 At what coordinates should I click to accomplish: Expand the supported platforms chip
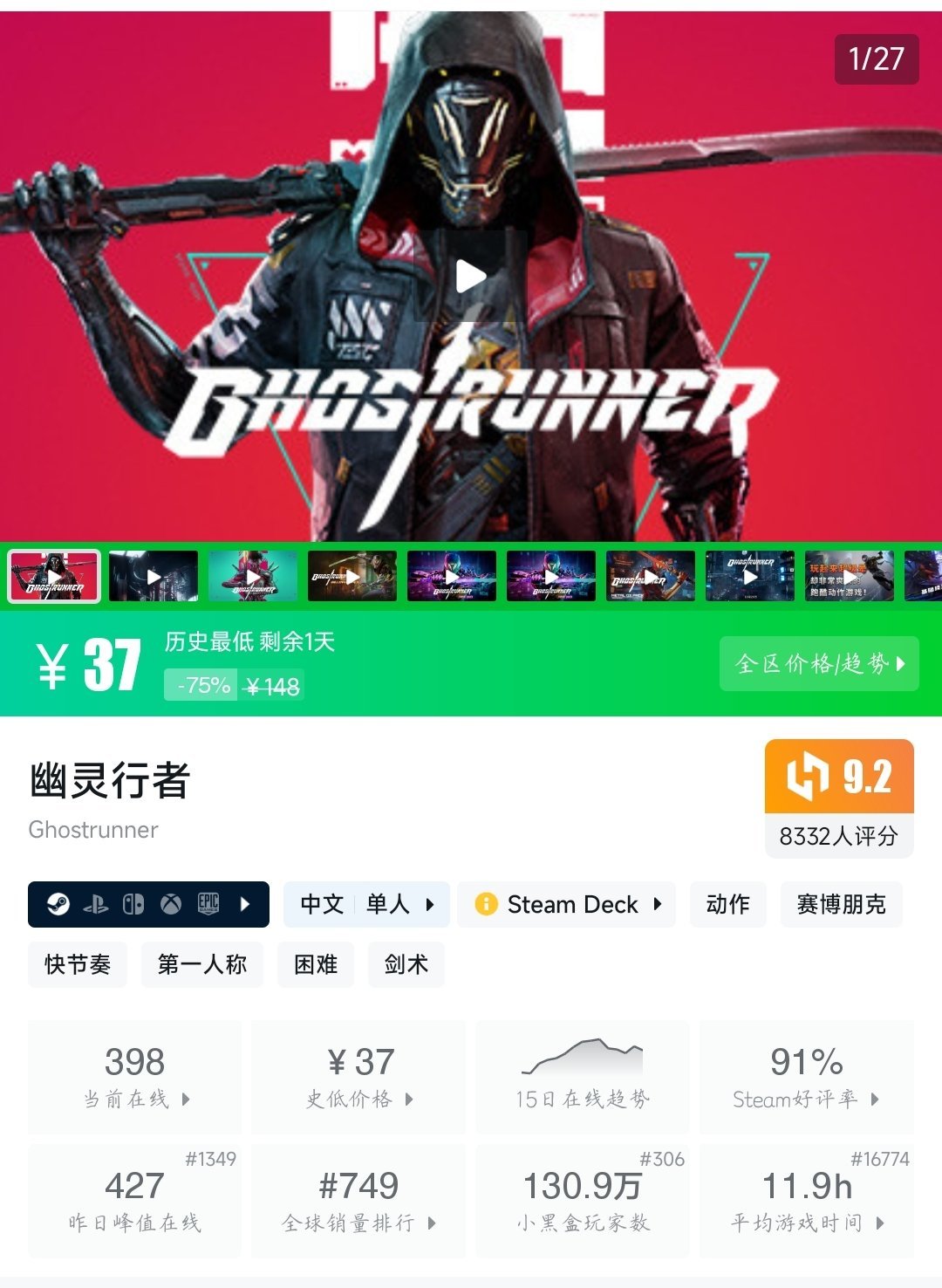[x=148, y=904]
